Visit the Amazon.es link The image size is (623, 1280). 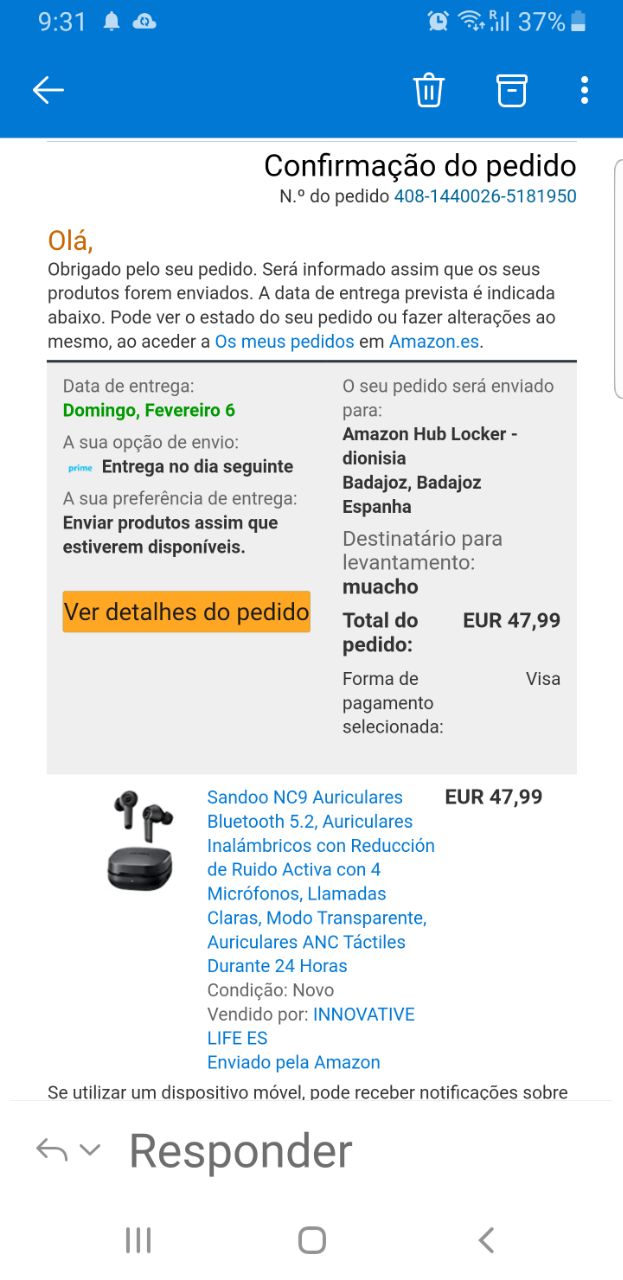point(434,342)
